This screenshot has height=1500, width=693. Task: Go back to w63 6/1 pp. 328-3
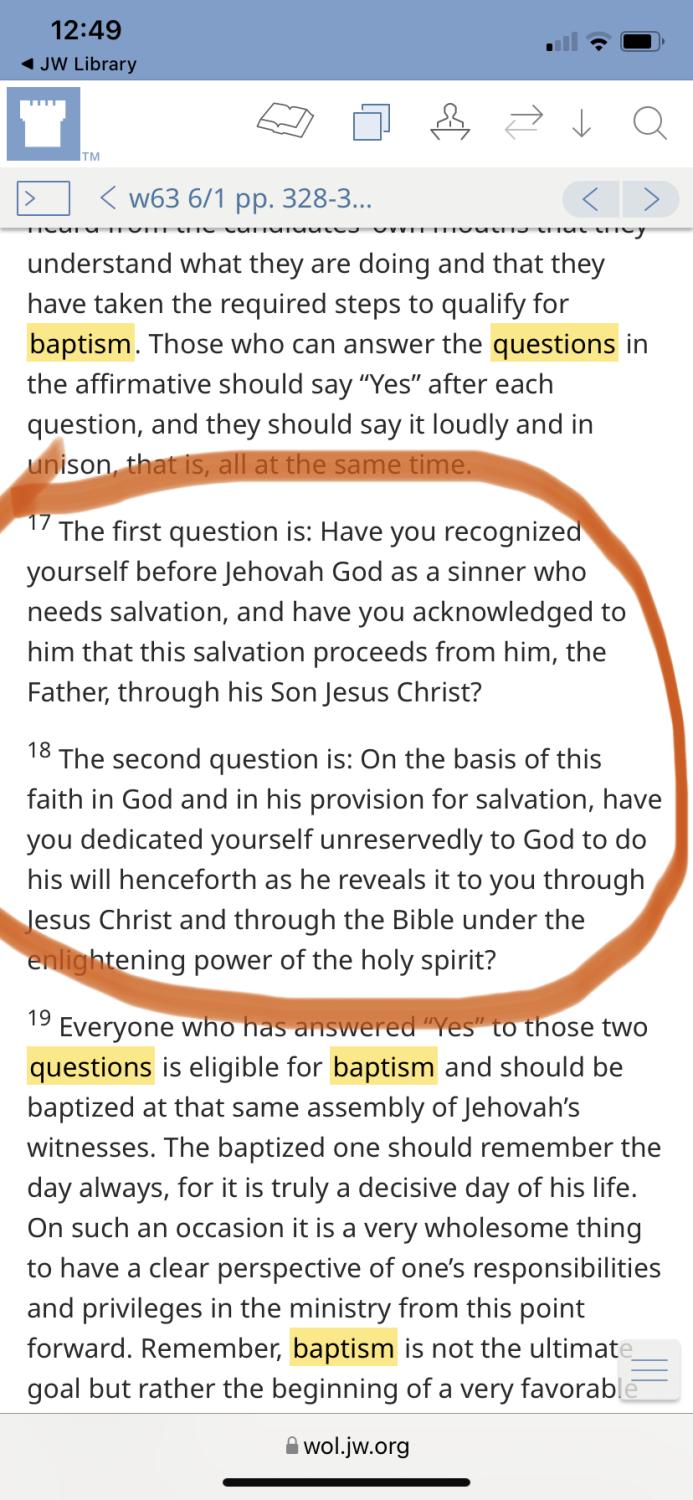[236, 198]
